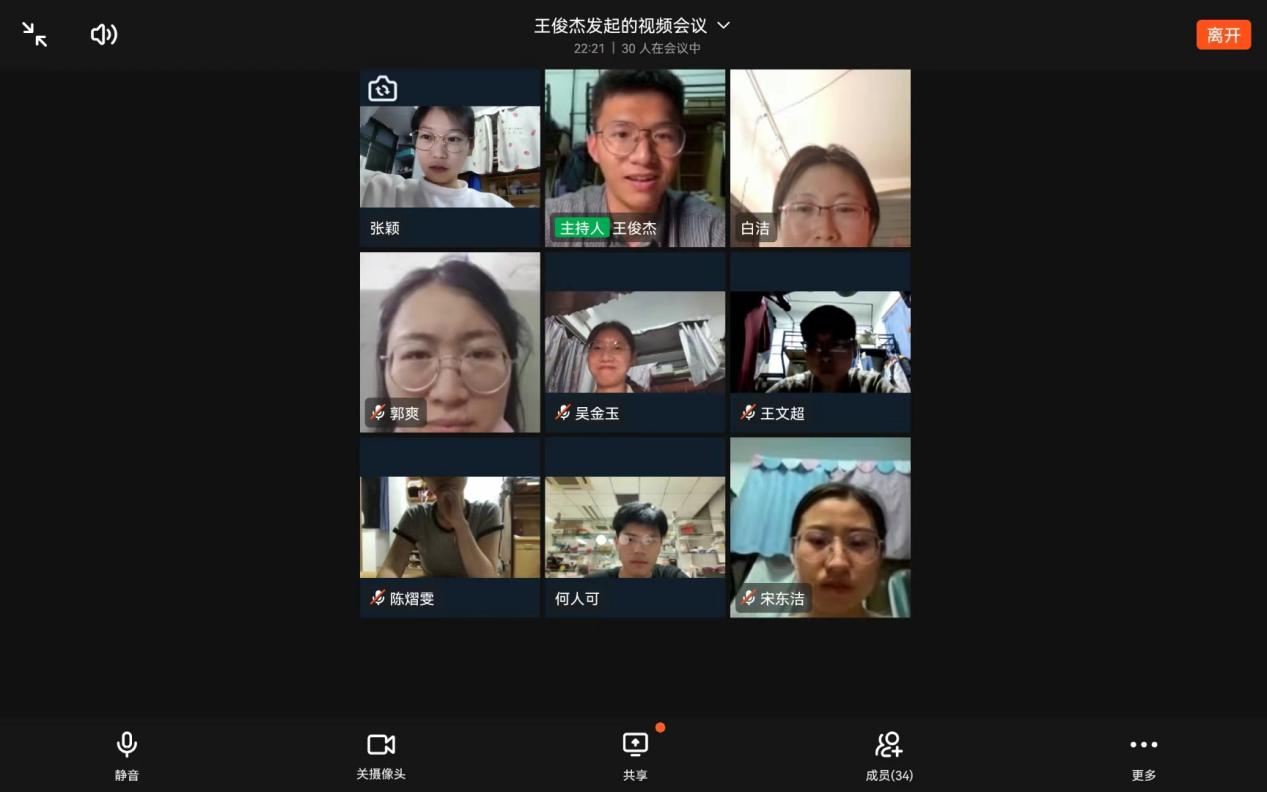Open the 更多 options menu

(x=1143, y=755)
